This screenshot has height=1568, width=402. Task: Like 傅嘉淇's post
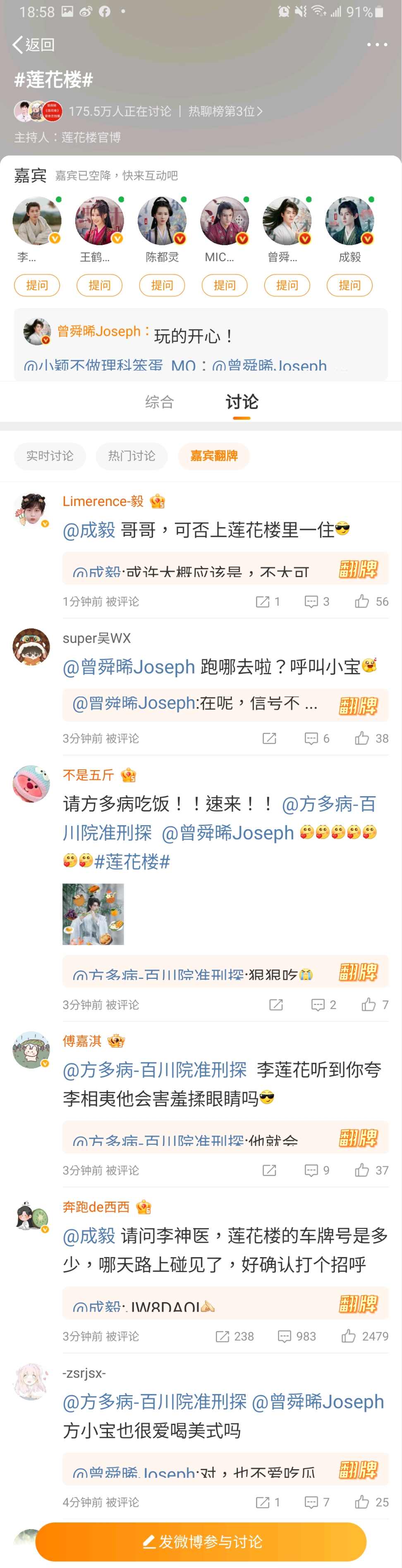(371, 1170)
